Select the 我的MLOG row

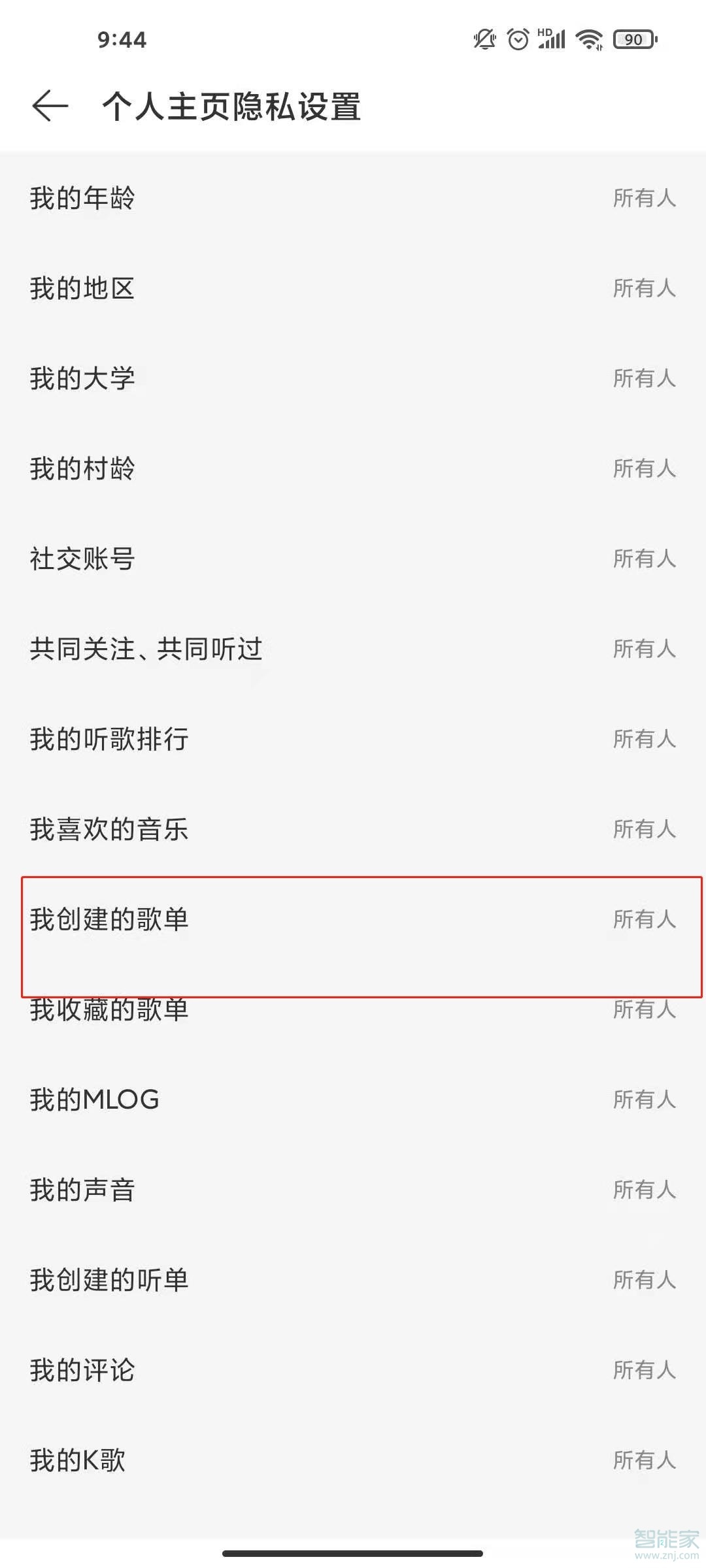click(x=353, y=1100)
